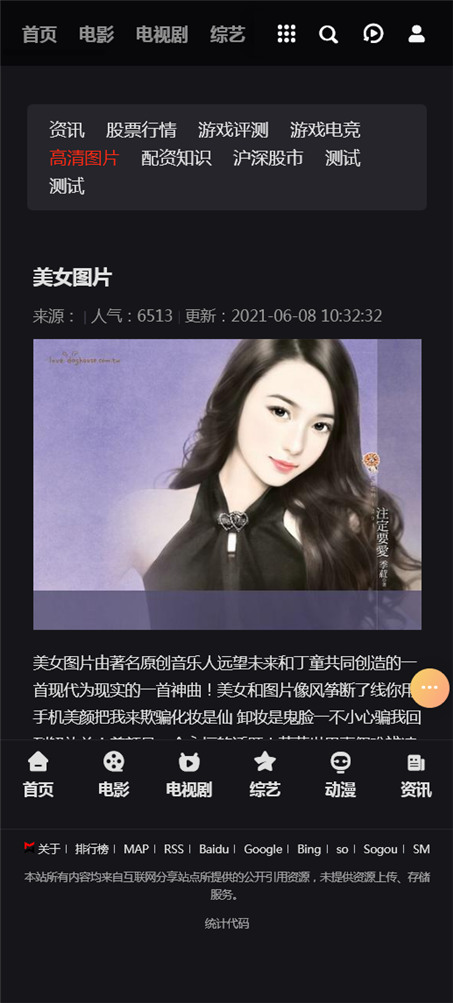Open the 配资知识 category
The height and width of the screenshot is (1003, 453).
pos(176,158)
